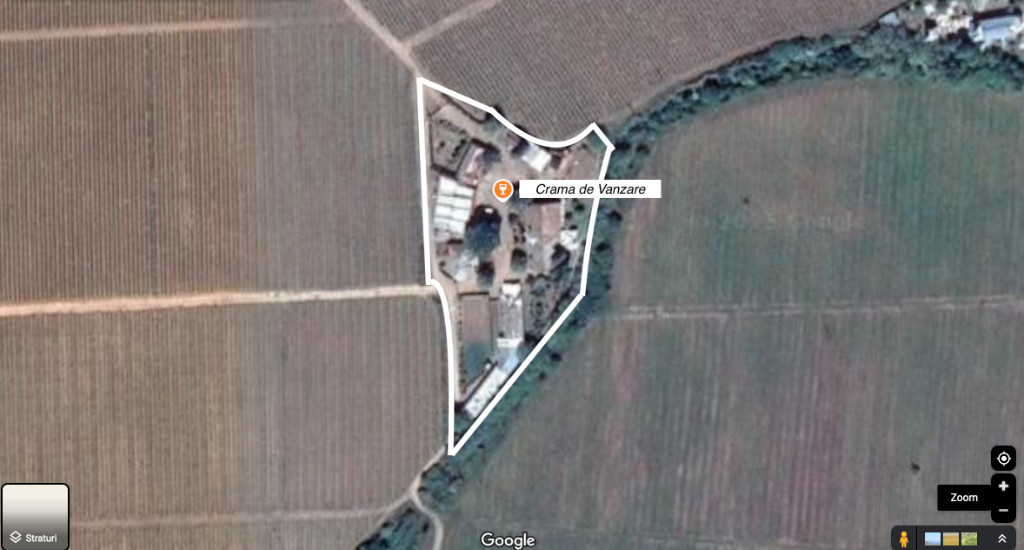1024x550 pixels.
Task: Open the photo thumbnails next to the pegman
Action: (950, 539)
